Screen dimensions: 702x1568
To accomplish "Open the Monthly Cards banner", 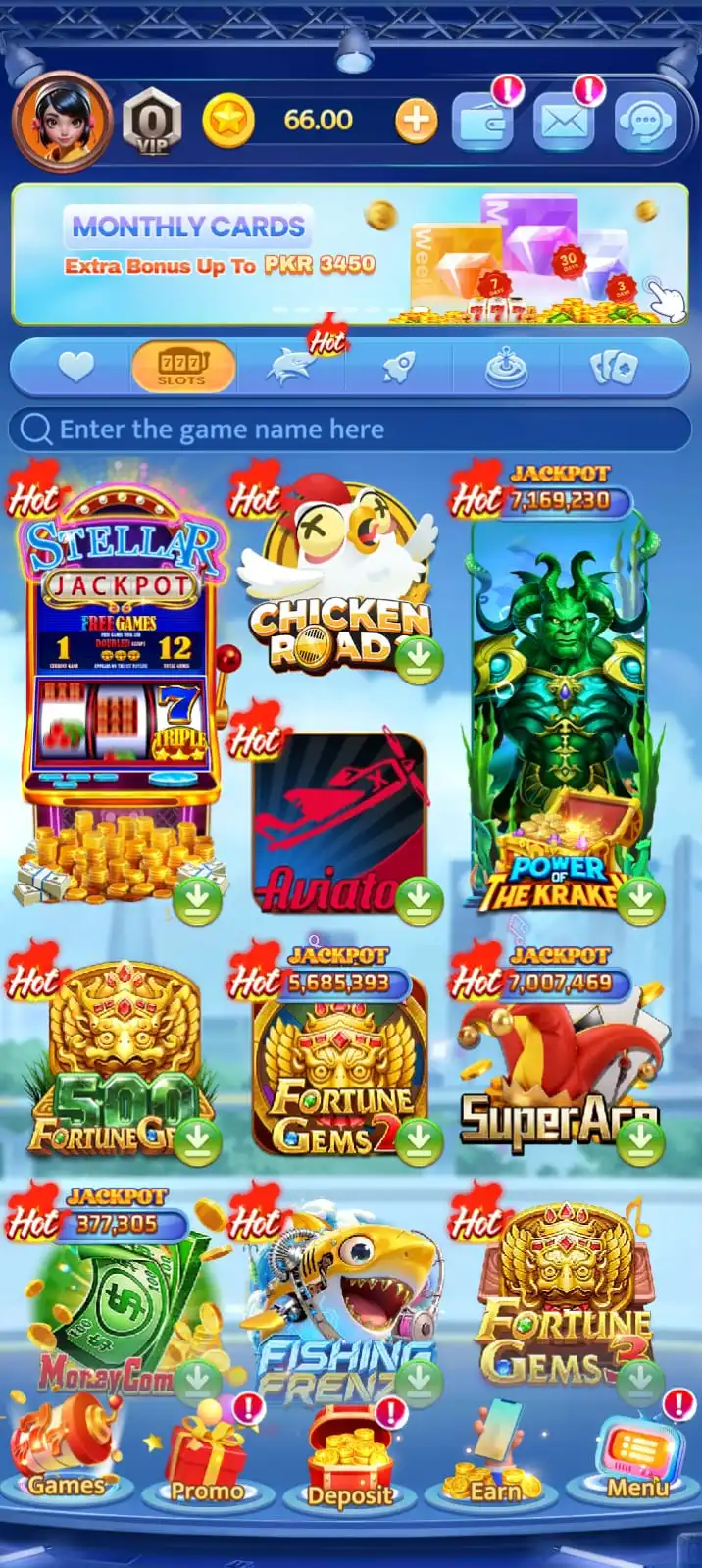I will point(350,254).
